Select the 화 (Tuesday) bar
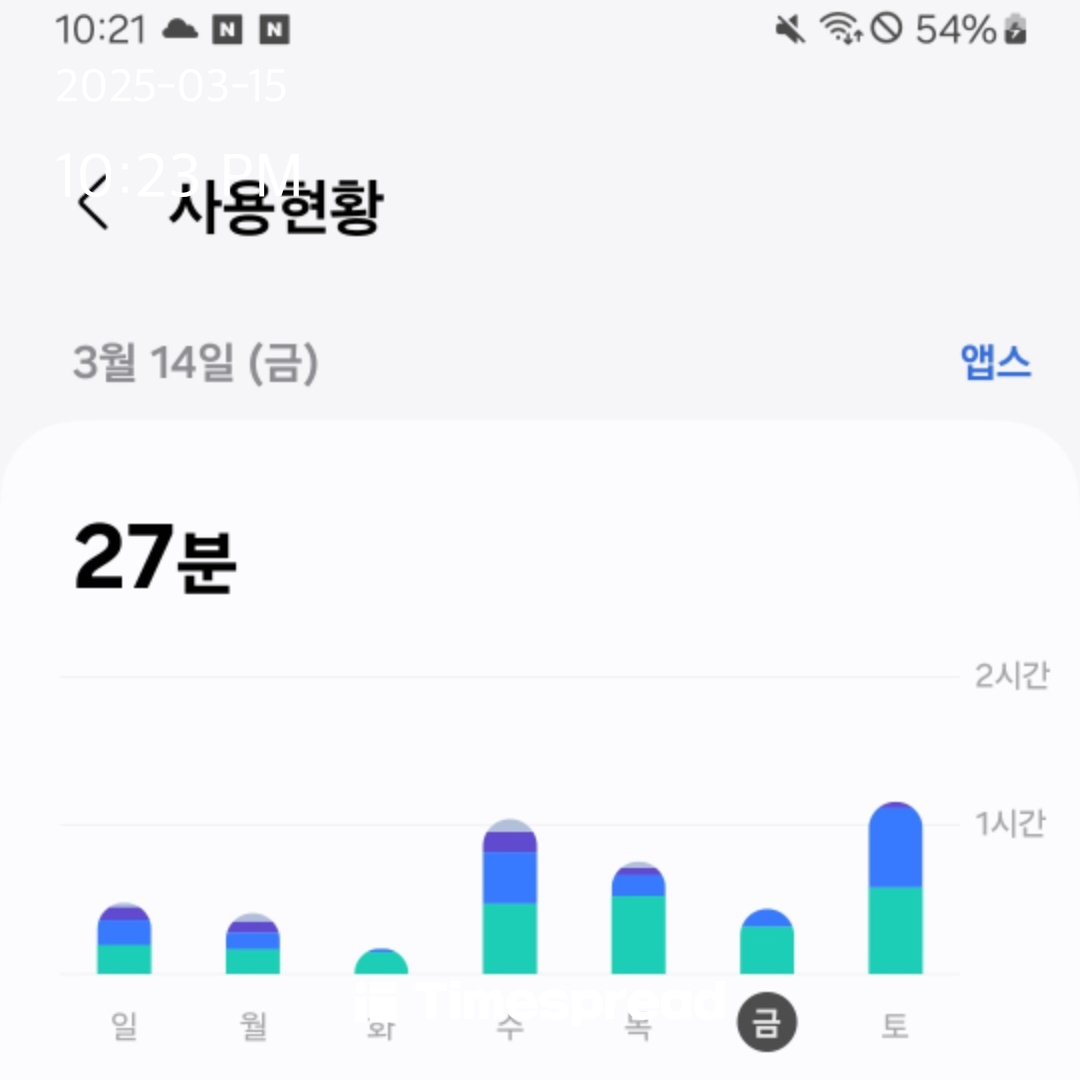Viewport: 1080px width, 1080px height. tap(381, 962)
